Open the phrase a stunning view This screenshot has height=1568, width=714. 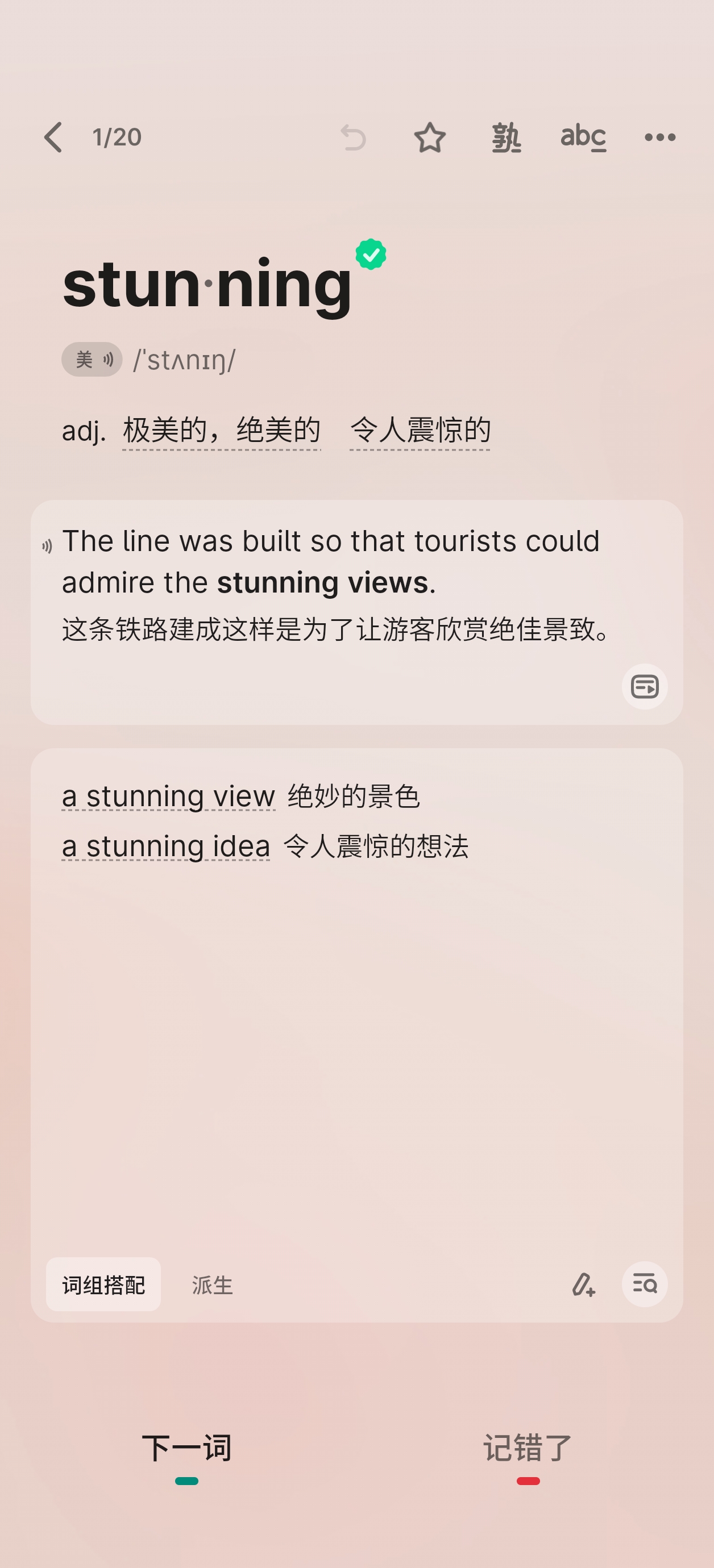tap(169, 796)
